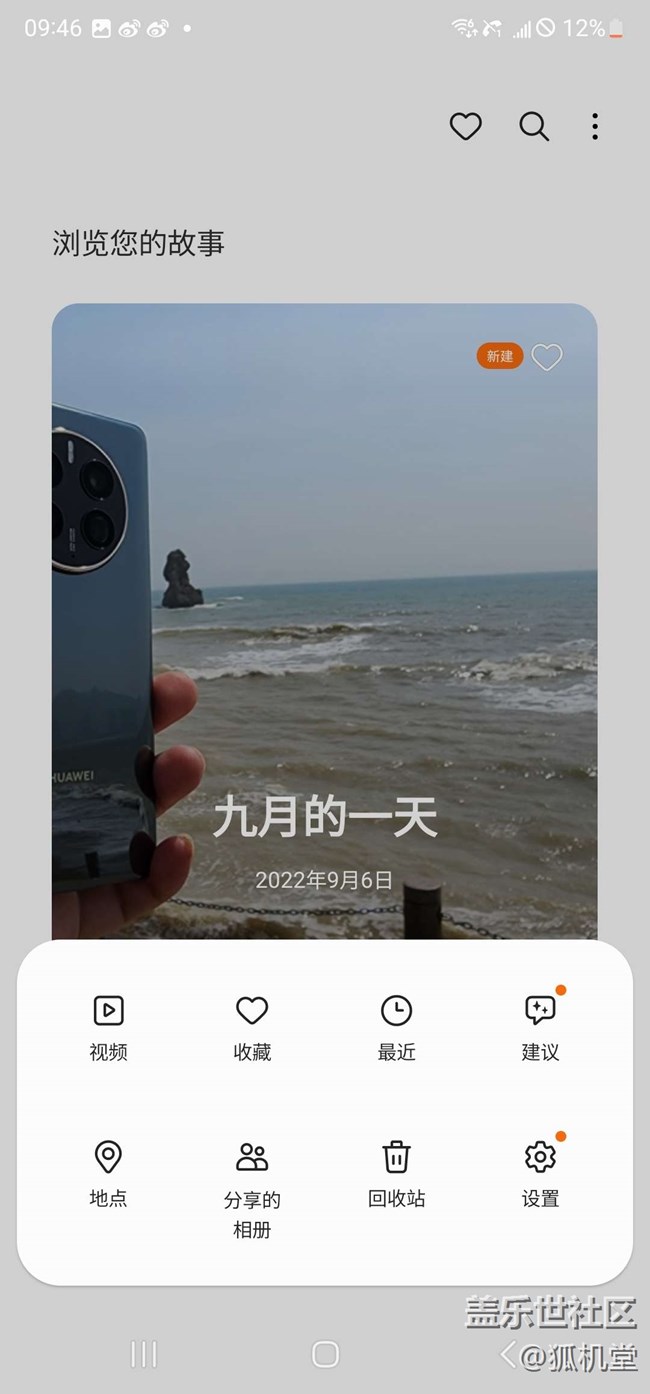The height and width of the screenshot is (1394, 650).
Task: Go to the home screen
Action: tap(325, 1354)
